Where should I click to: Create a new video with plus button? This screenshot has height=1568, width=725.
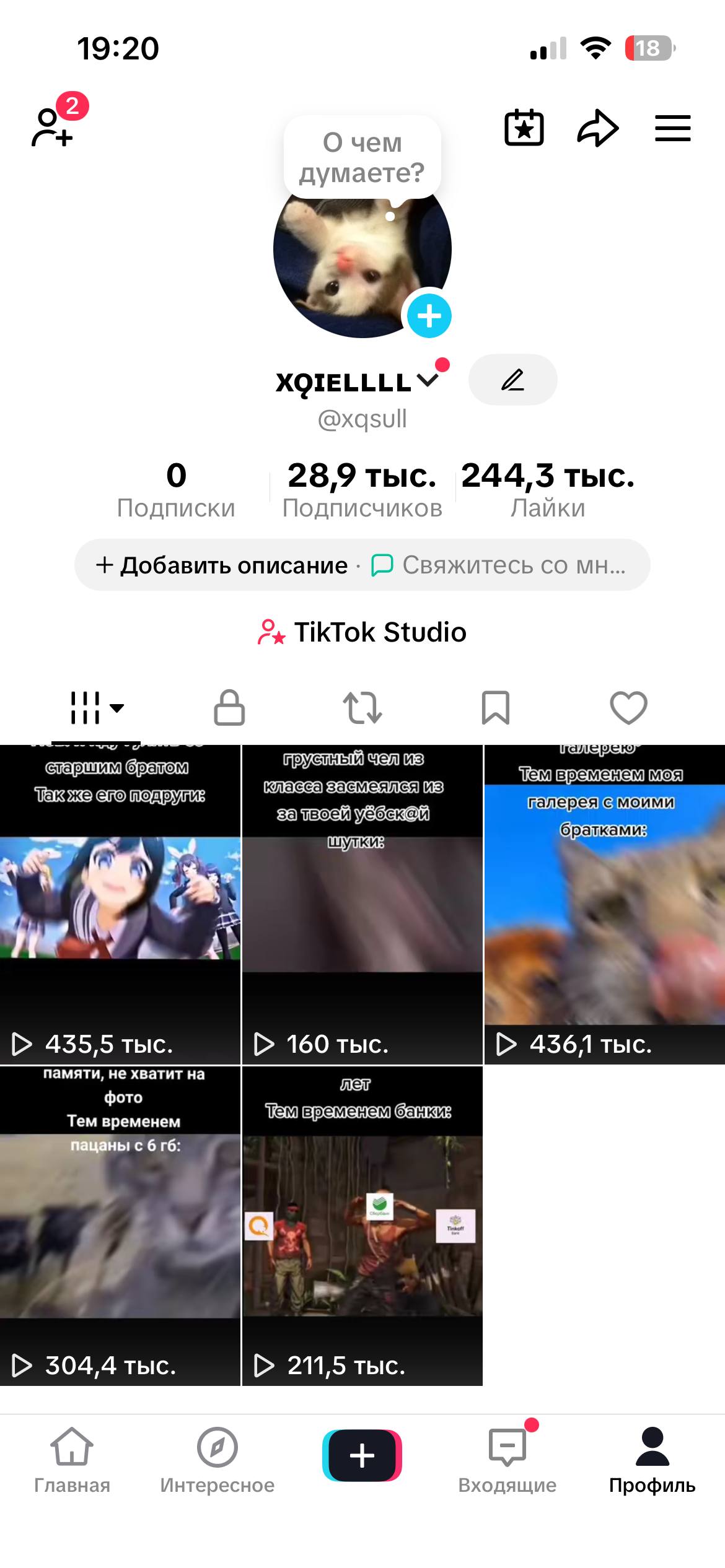pos(362,1455)
